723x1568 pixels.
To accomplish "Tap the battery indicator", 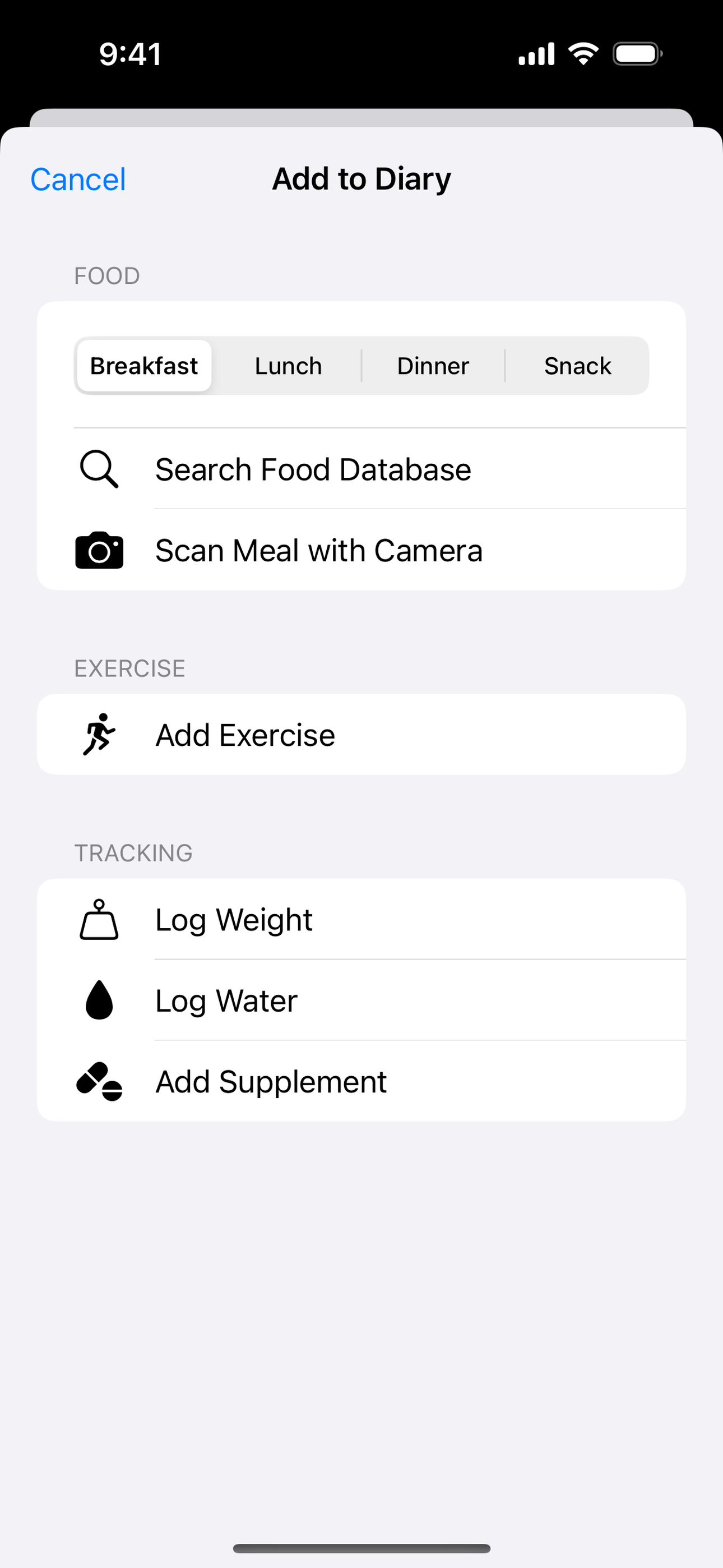I will 636,54.
